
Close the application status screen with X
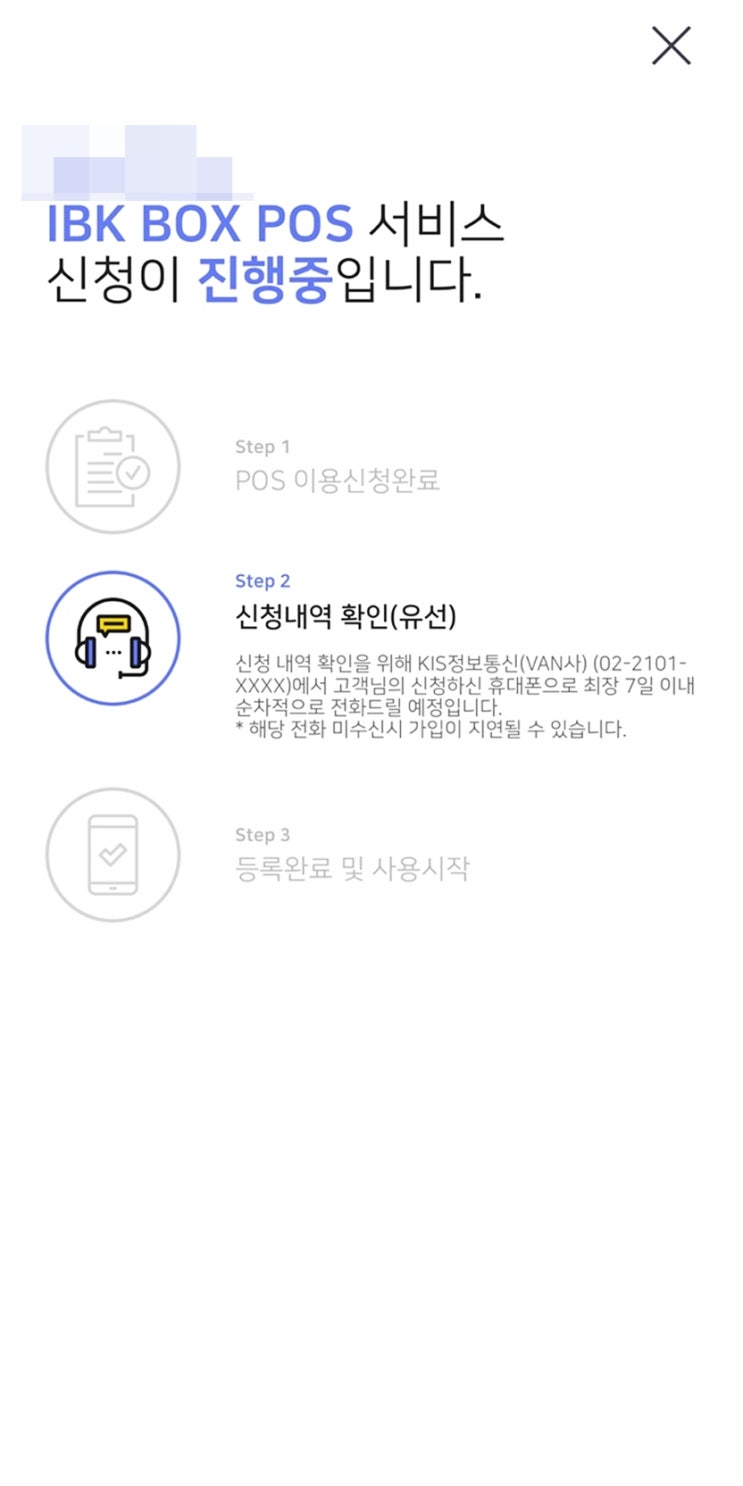[670, 46]
